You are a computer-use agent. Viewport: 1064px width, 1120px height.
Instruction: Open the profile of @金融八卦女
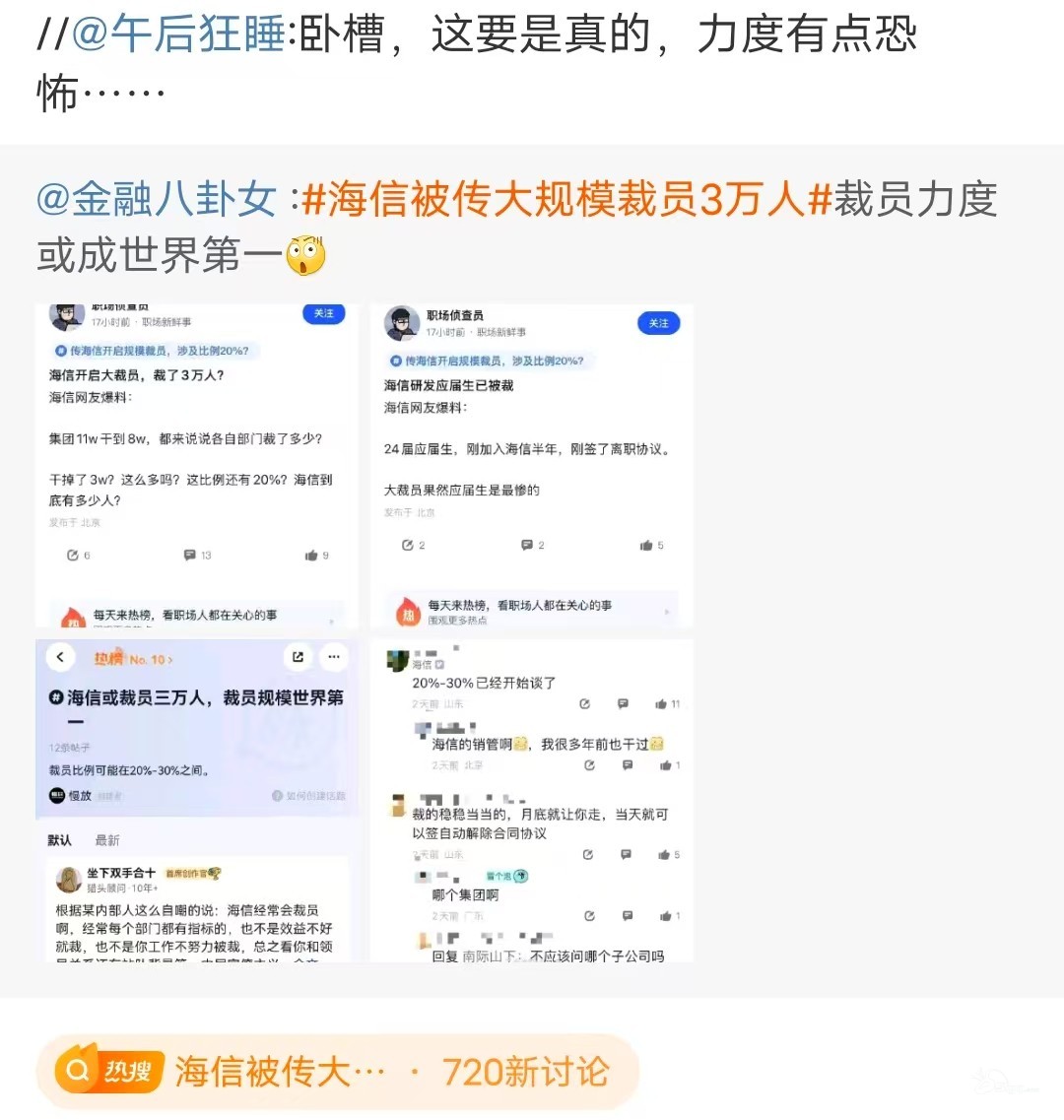(x=156, y=199)
